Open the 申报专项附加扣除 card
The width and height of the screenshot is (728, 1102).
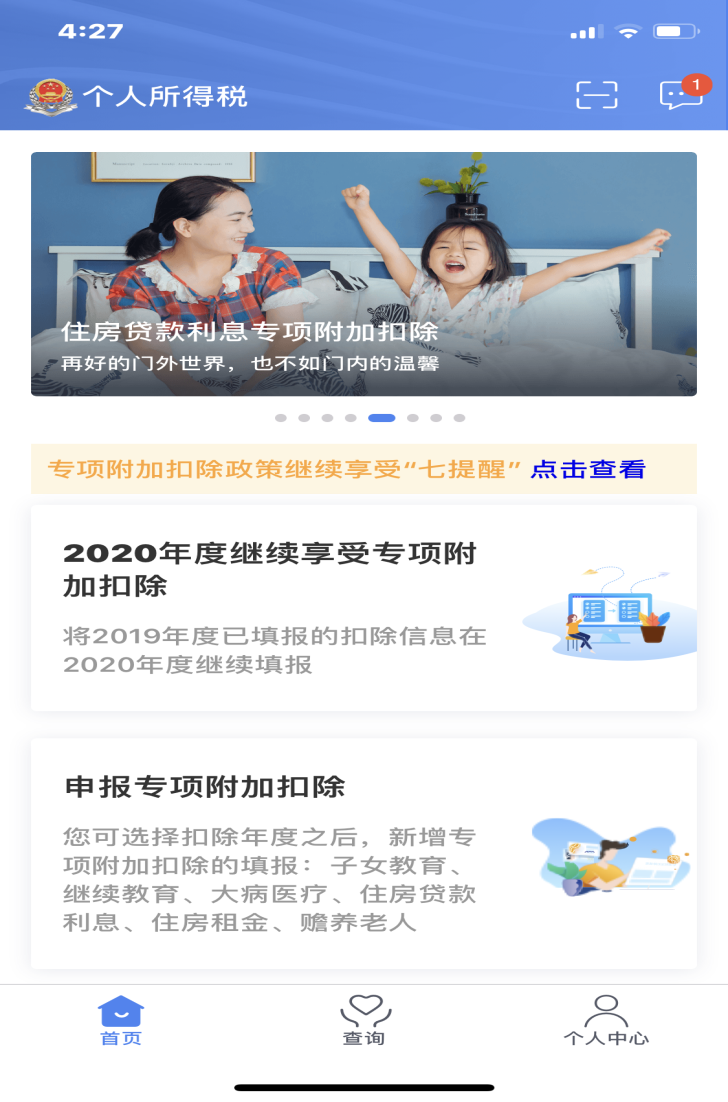click(x=364, y=854)
